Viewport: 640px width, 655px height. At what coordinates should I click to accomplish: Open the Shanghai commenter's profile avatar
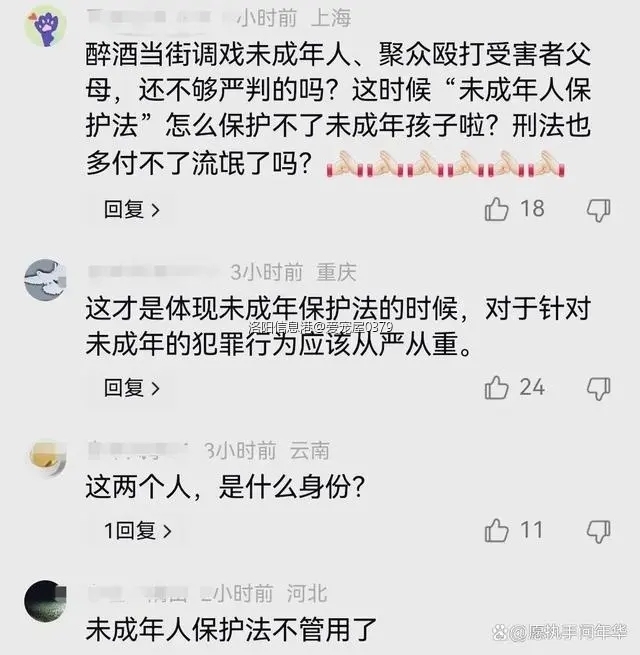click(x=45, y=27)
